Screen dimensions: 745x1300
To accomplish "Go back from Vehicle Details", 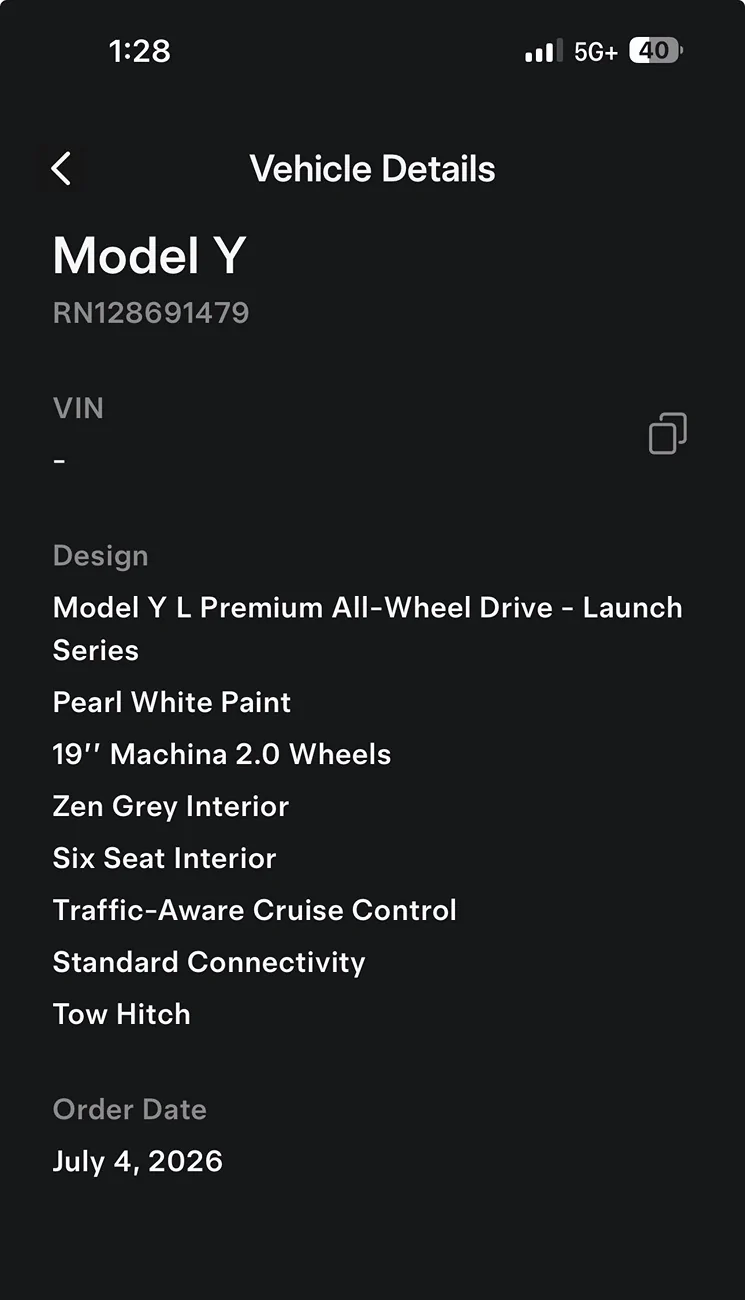I will 61,169.
